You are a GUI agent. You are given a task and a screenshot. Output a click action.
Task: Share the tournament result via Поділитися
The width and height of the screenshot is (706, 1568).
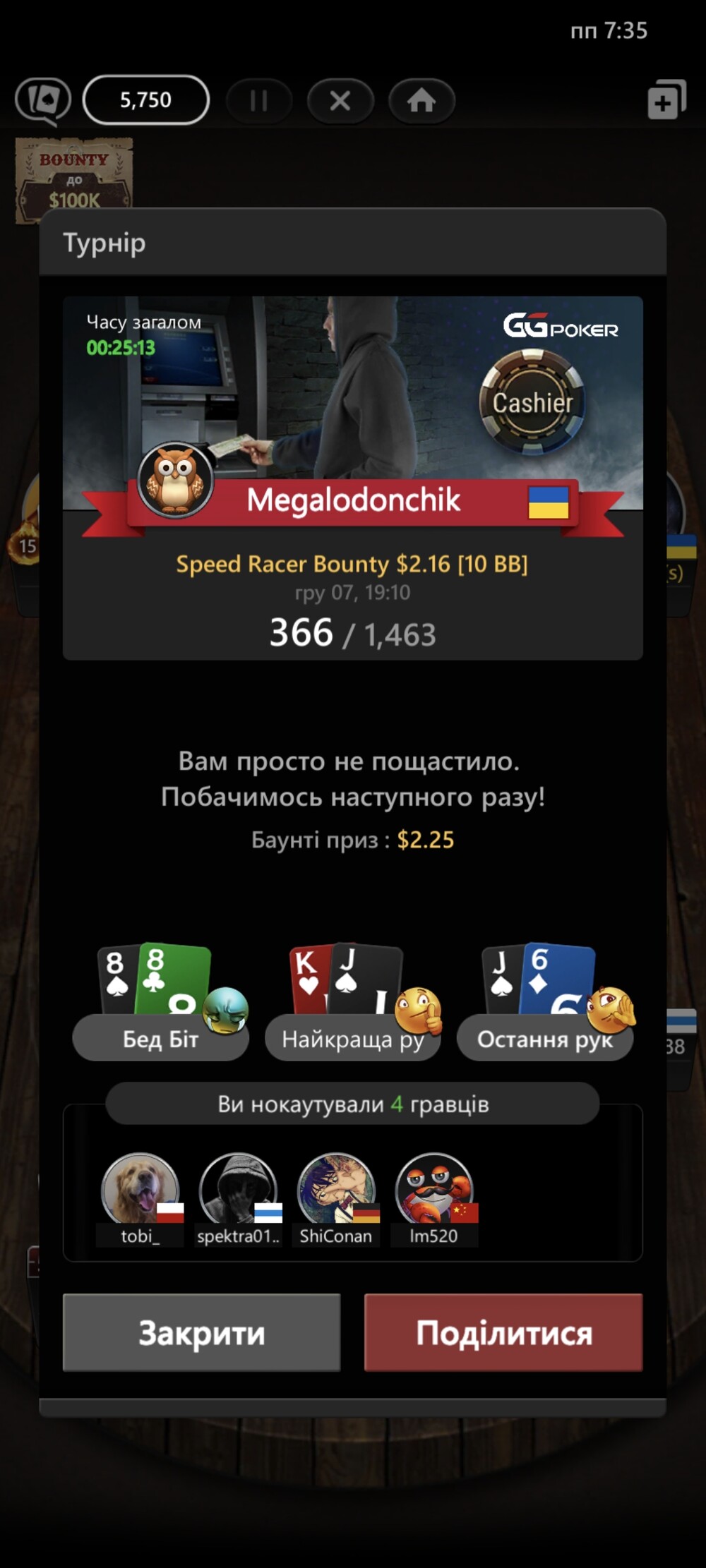coord(503,1332)
